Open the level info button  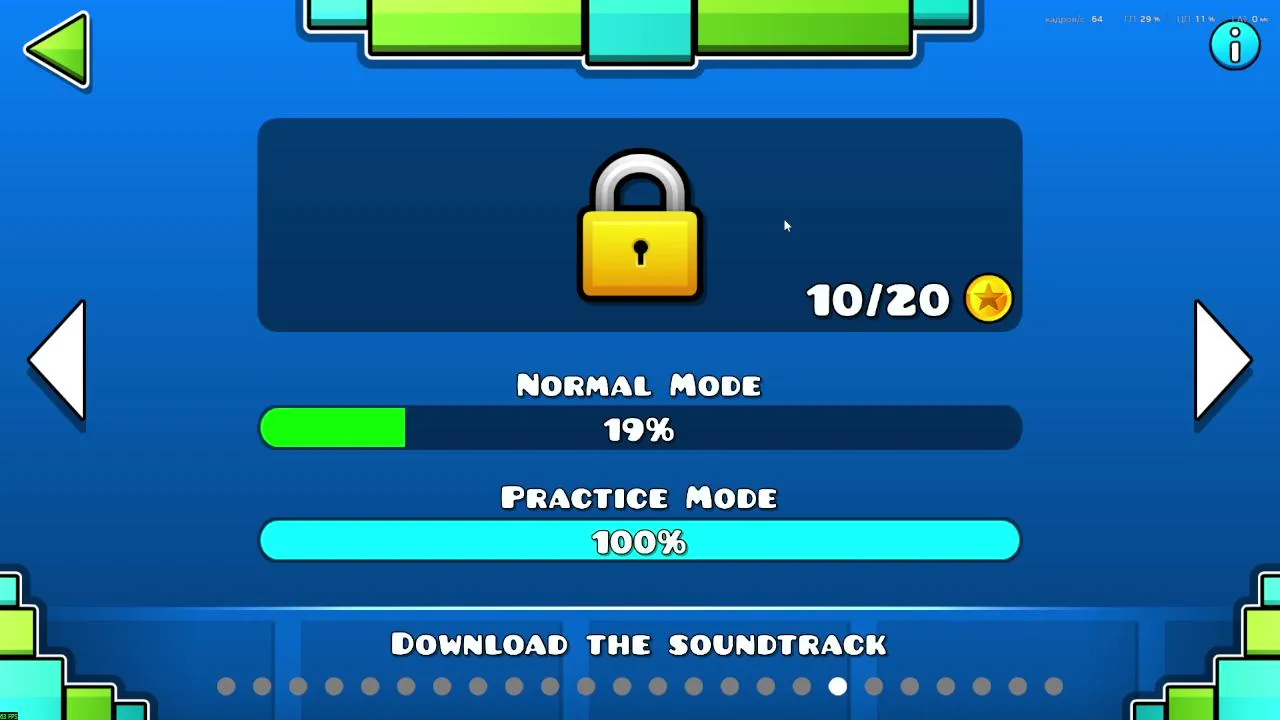point(1234,45)
